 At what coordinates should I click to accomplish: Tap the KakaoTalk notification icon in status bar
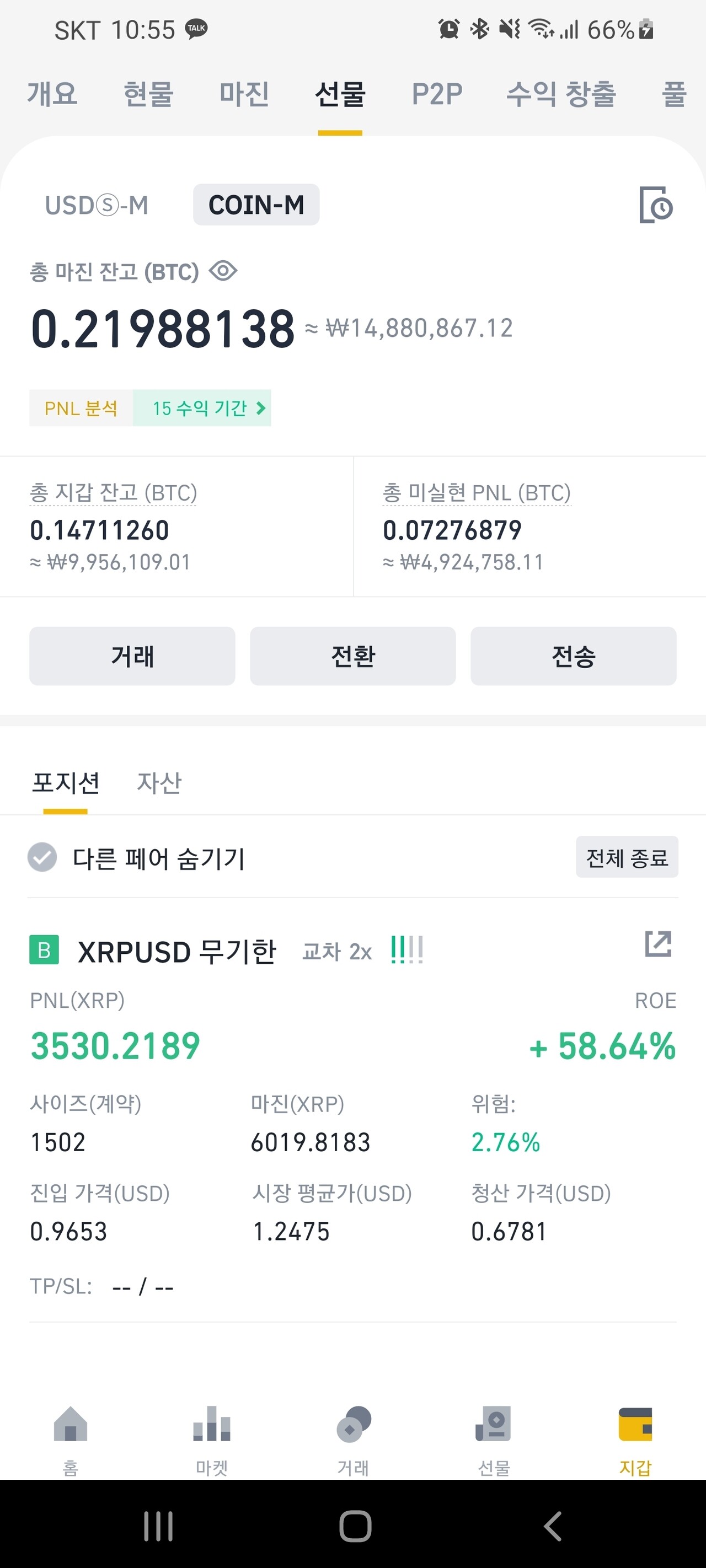coord(196,29)
